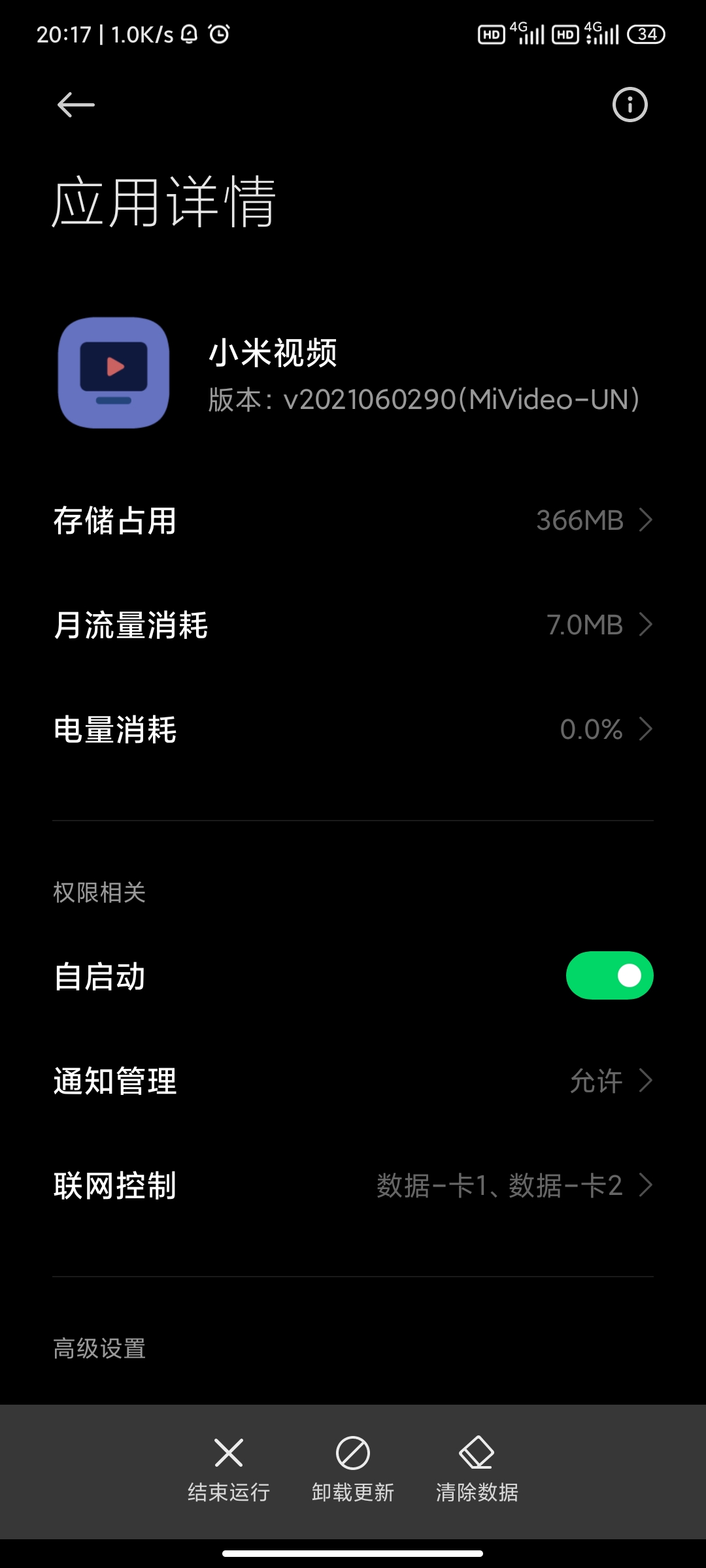View 月流量消耗 data usage
The height and width of the screenshot is (1568, 706).
[x=353, y=625]
